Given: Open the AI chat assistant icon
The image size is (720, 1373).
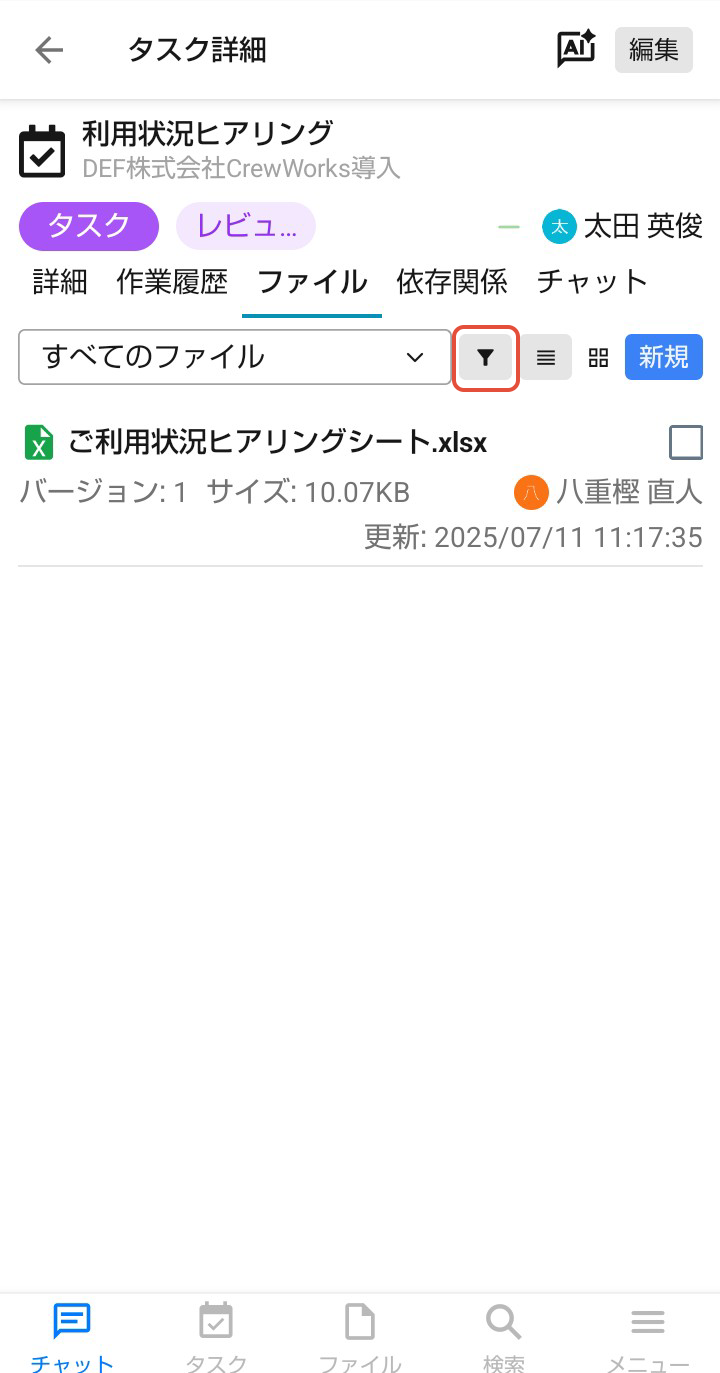Looking at the screenshot, I should (x=576, y=49).
